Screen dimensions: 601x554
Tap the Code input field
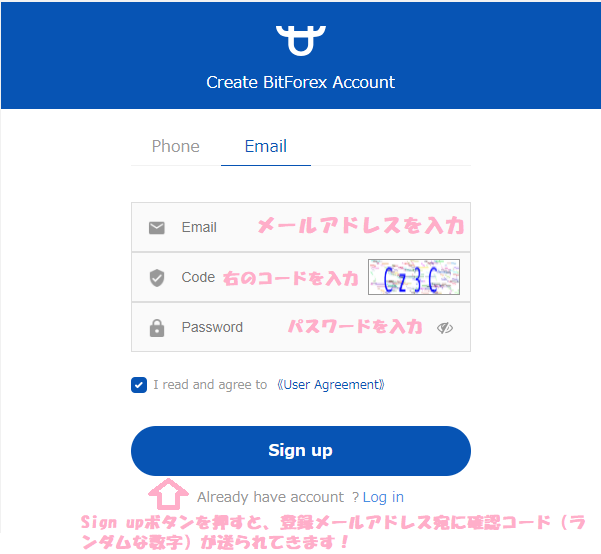(x=260, y=278)
